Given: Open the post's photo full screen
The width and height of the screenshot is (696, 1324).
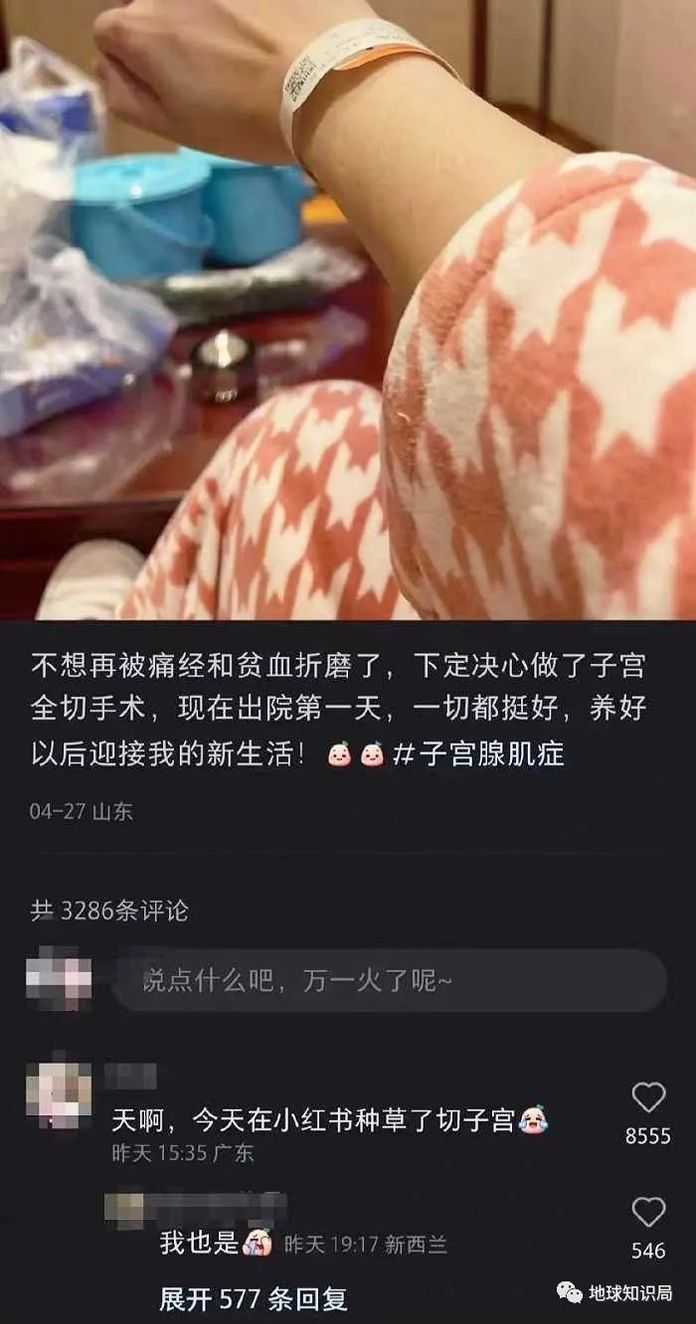Looking at the screenshot, I should point(348,310).
